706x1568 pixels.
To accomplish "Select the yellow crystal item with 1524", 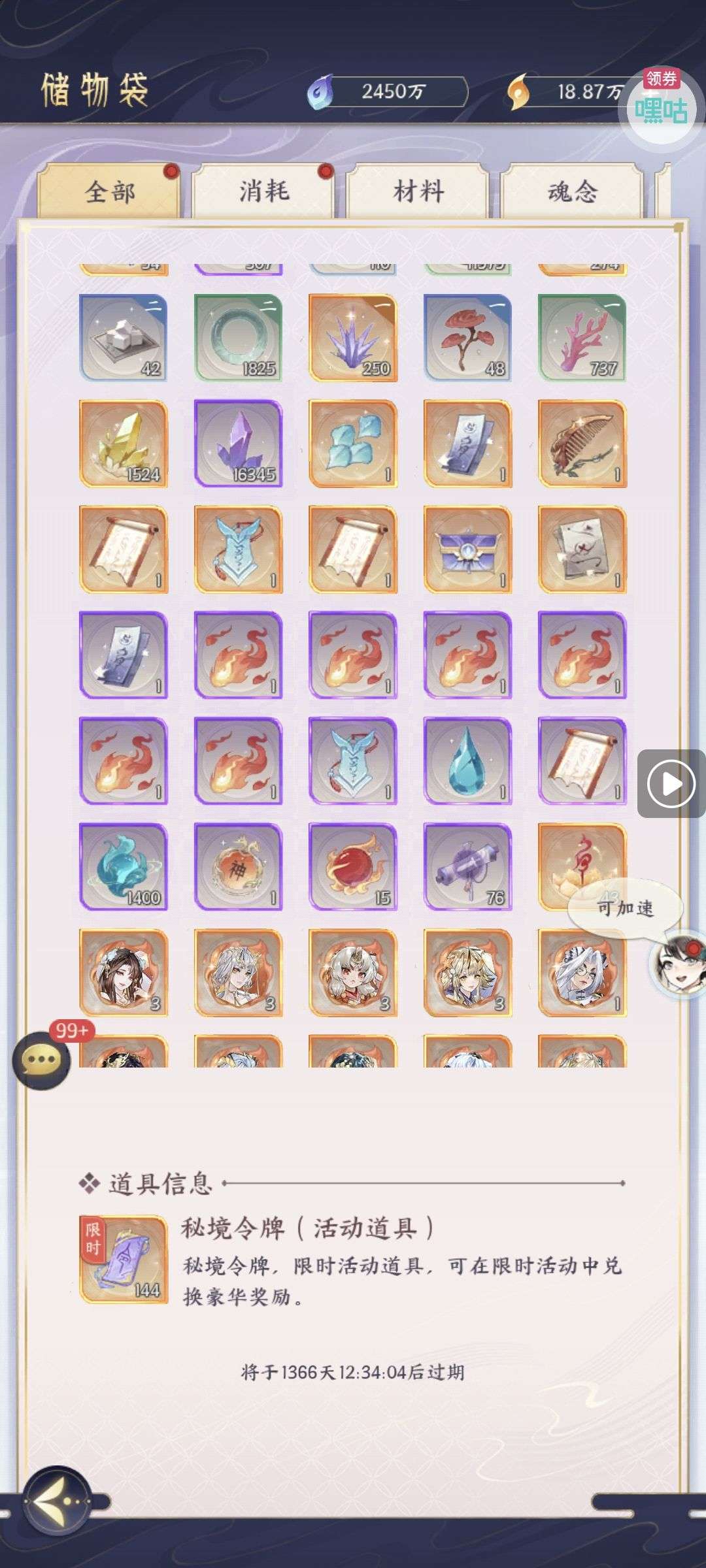I will (x=124, y=444).
